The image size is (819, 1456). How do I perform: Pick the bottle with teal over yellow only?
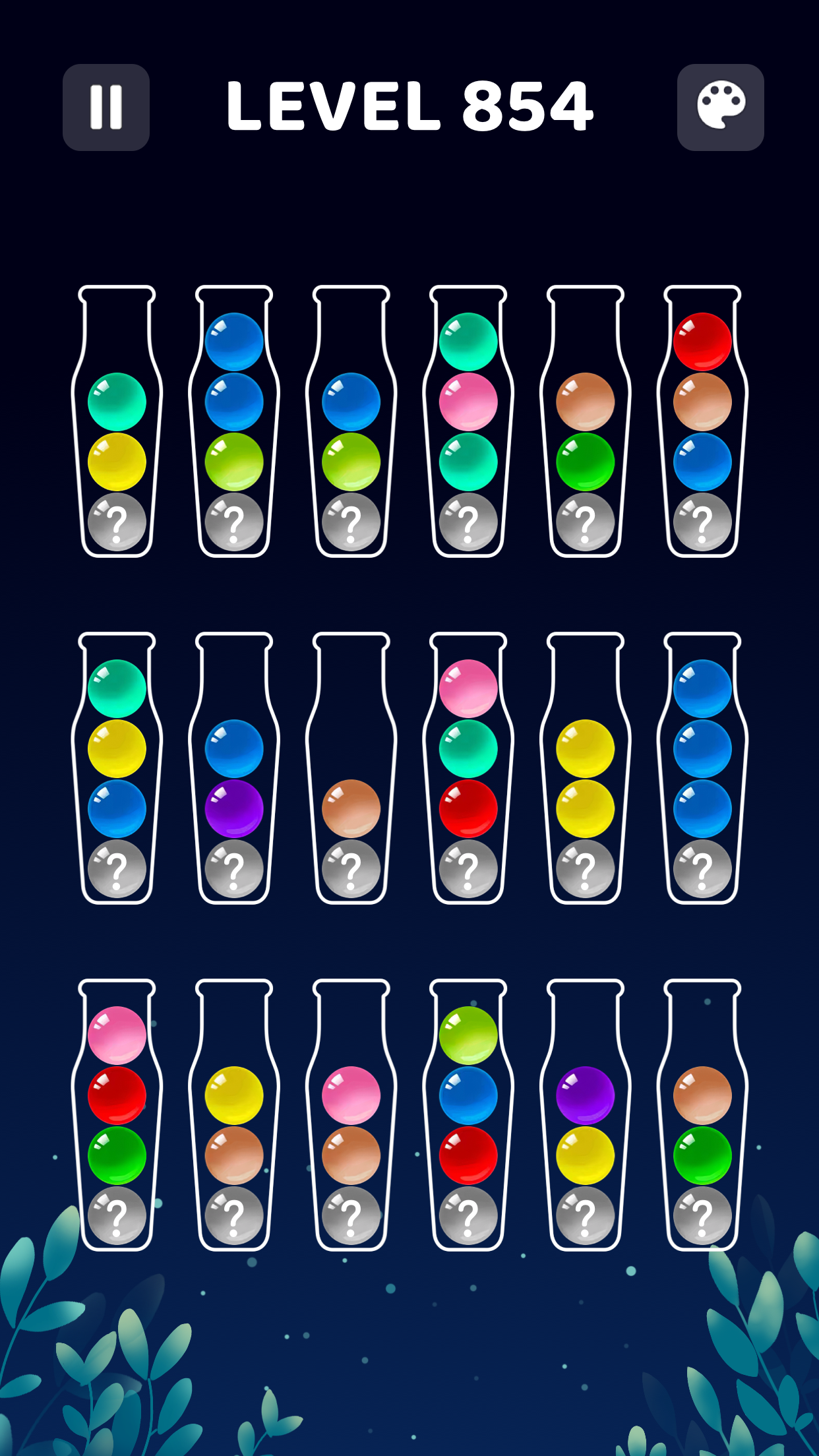coord(117,422)
